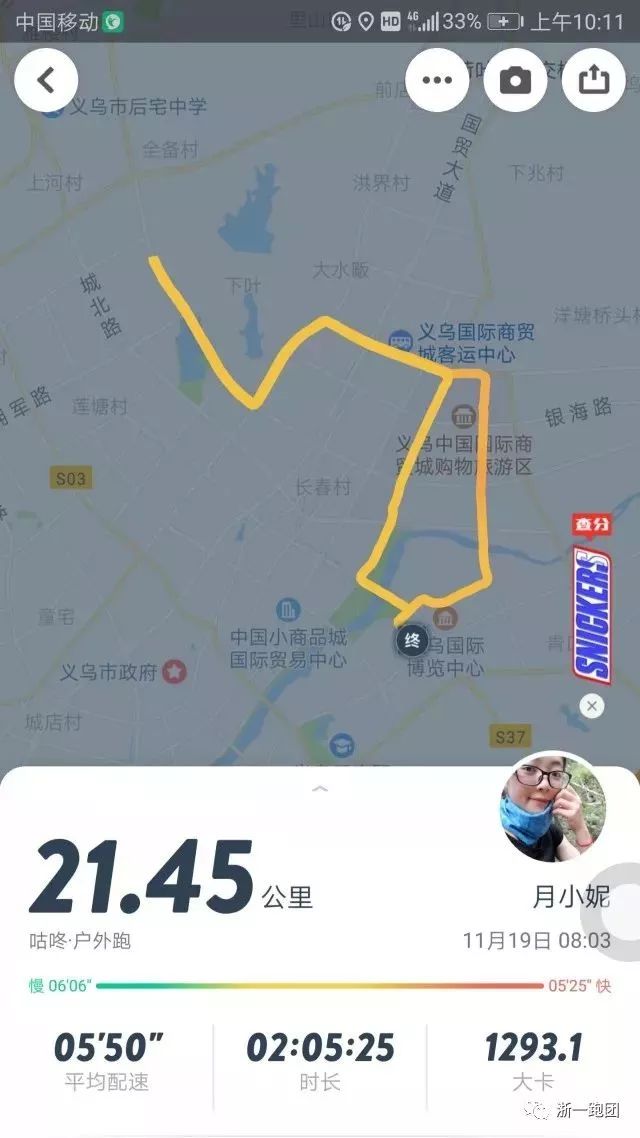Go back using the arrow button
The height and width of the screenshot is (1138, 640).
click(x=46, y=80)
